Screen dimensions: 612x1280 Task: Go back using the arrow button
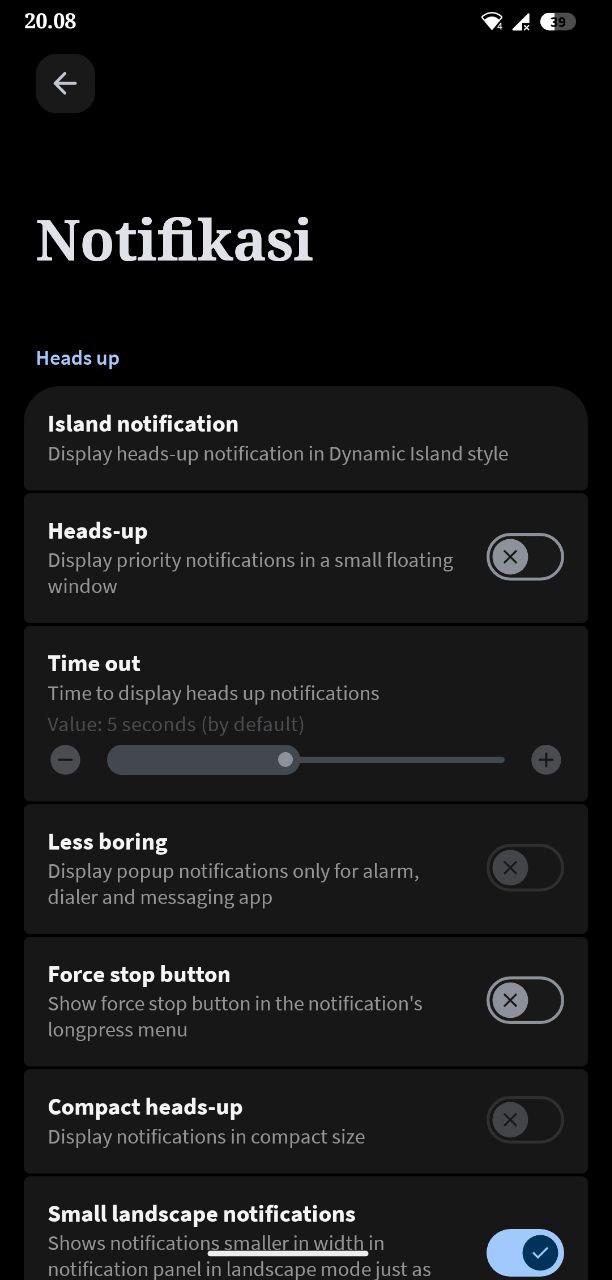(x=65, y=83)
